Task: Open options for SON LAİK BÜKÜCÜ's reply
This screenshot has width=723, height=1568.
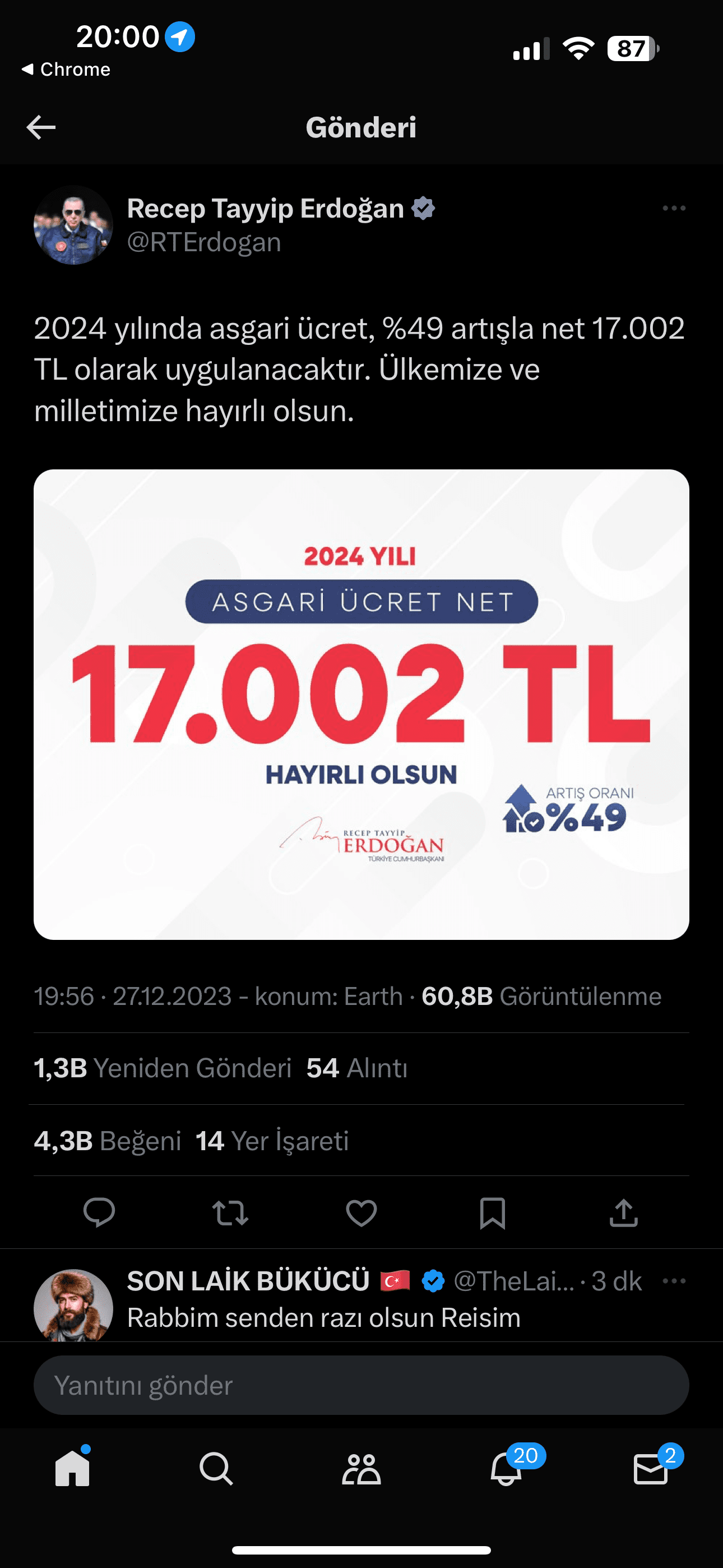Action: [x=674, y=1281]
